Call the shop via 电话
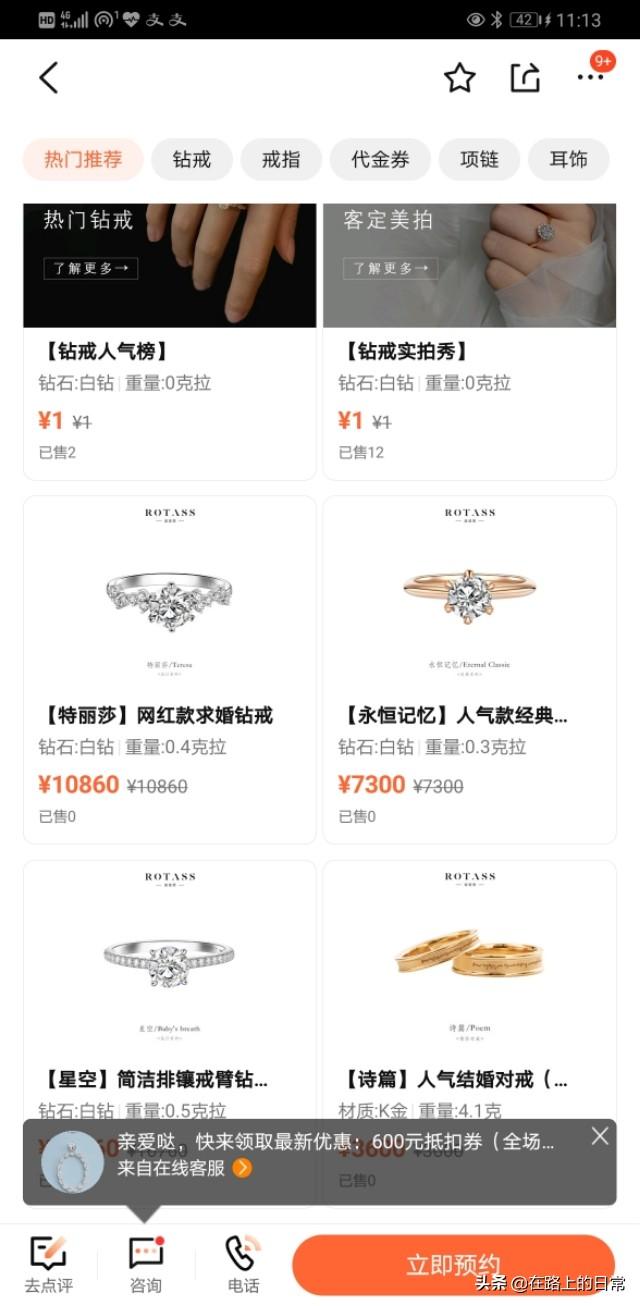Image resolution: width=640 pixels, height=1306 pixels. click(x=243, y=1264)
